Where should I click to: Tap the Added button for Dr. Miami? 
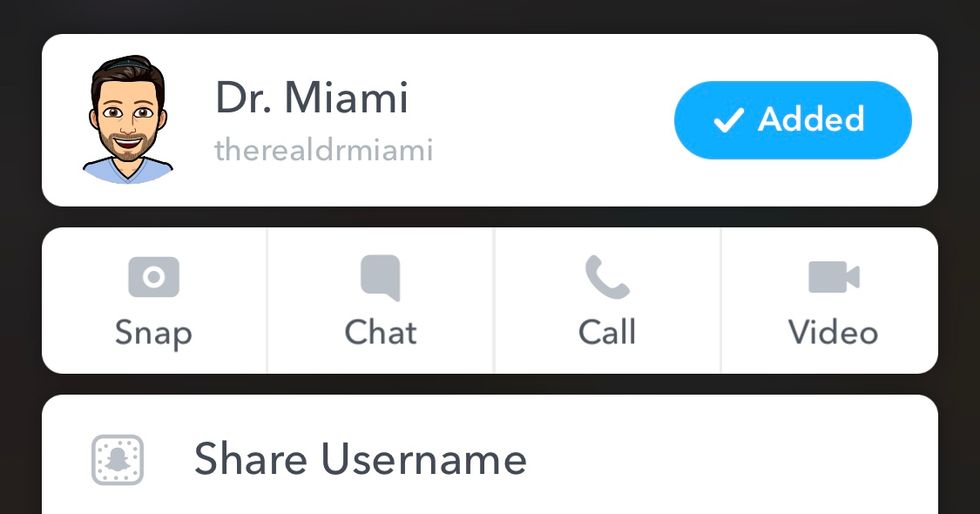tap(792, 120)
